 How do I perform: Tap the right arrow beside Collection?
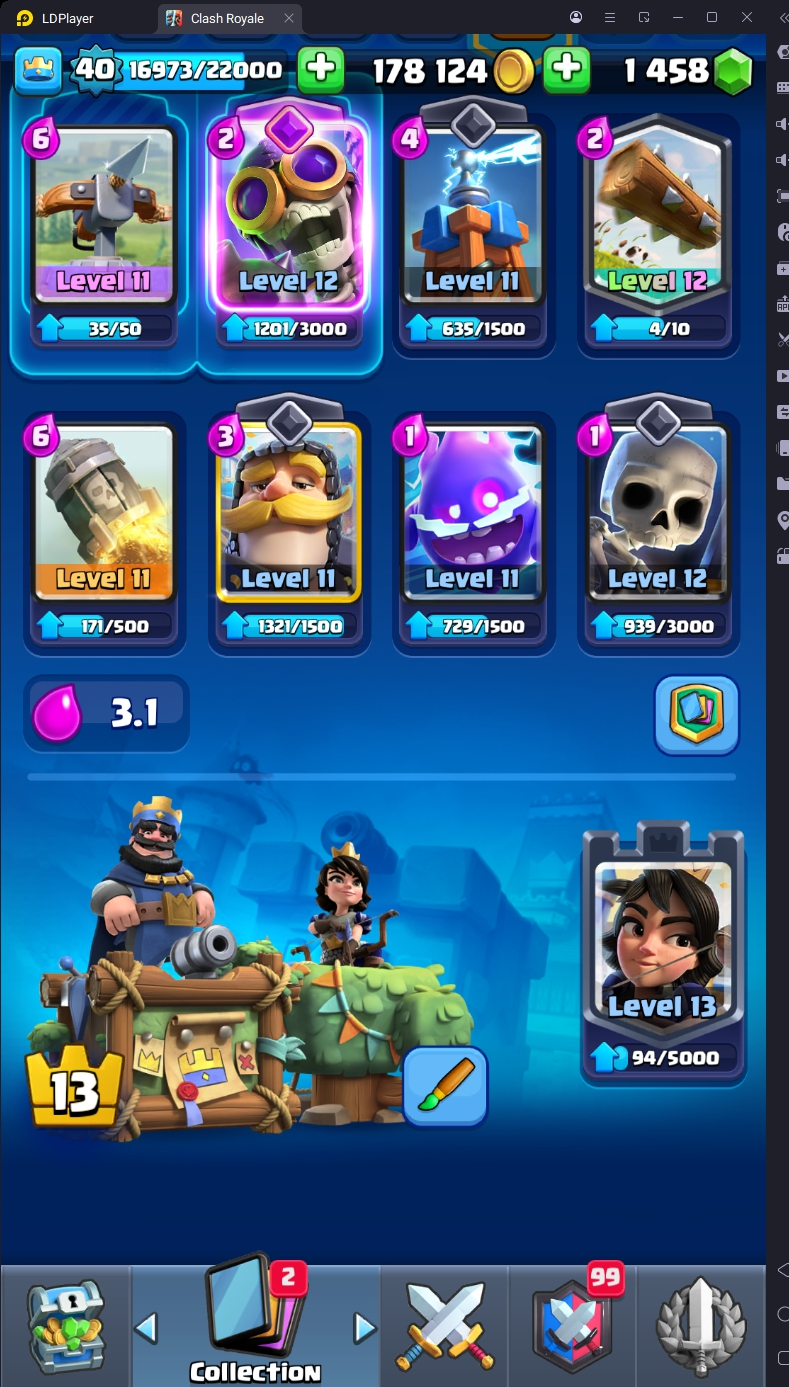coord(365,1328)
